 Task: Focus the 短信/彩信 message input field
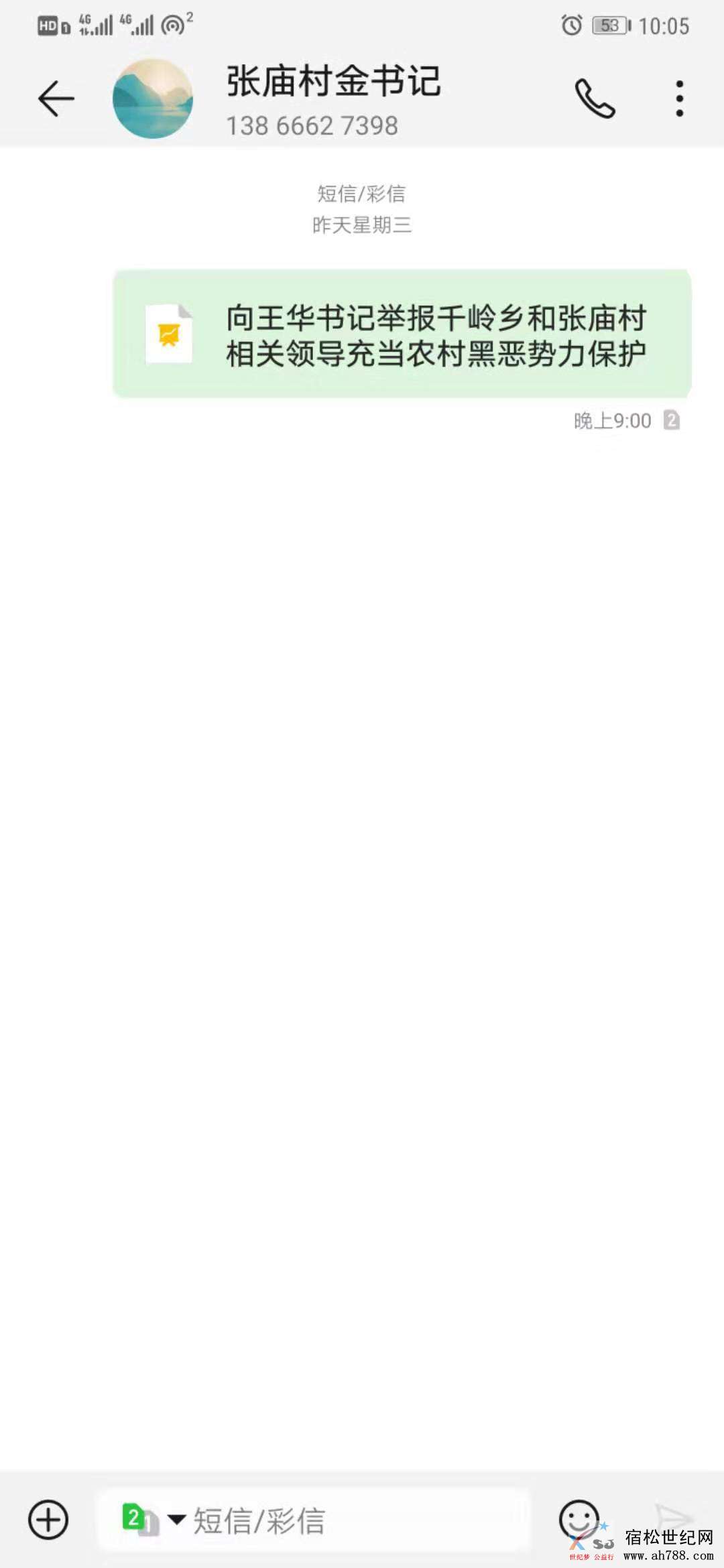pyautogui.click(x=349, y=1520)
